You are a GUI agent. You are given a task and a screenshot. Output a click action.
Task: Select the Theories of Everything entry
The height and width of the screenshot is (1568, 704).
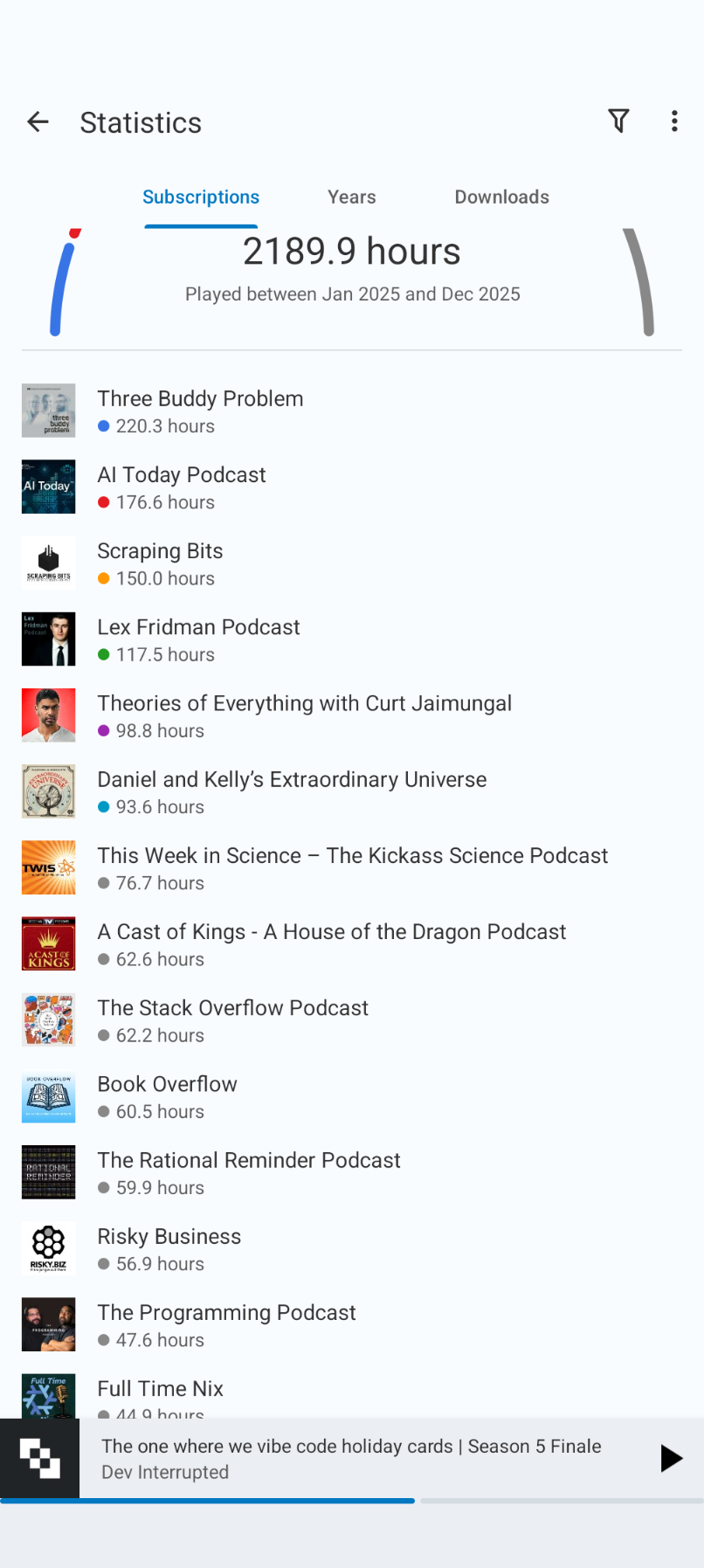pyautogui.click(x=305, y=715)
